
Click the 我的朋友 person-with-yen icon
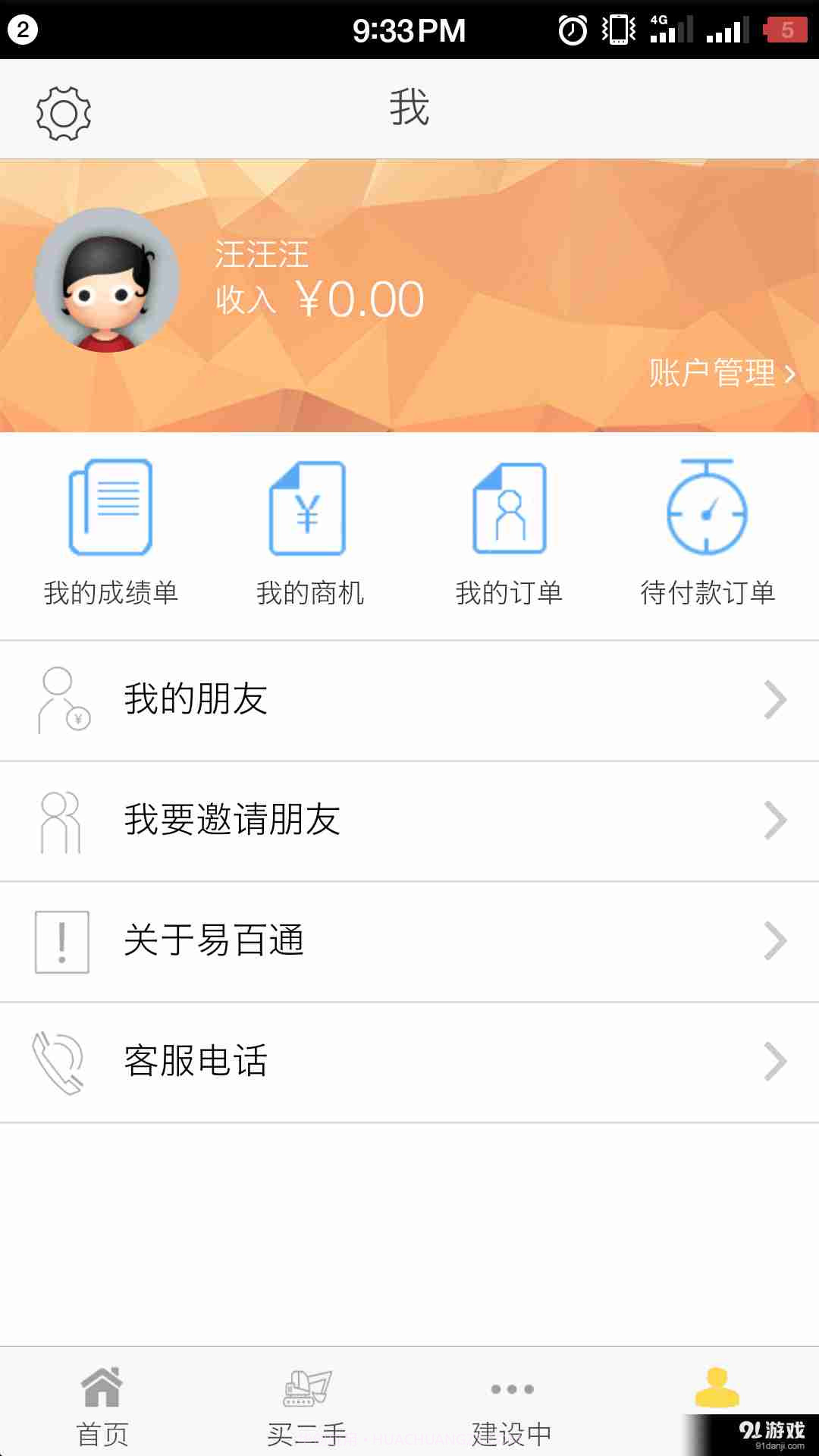pos(62,699)
